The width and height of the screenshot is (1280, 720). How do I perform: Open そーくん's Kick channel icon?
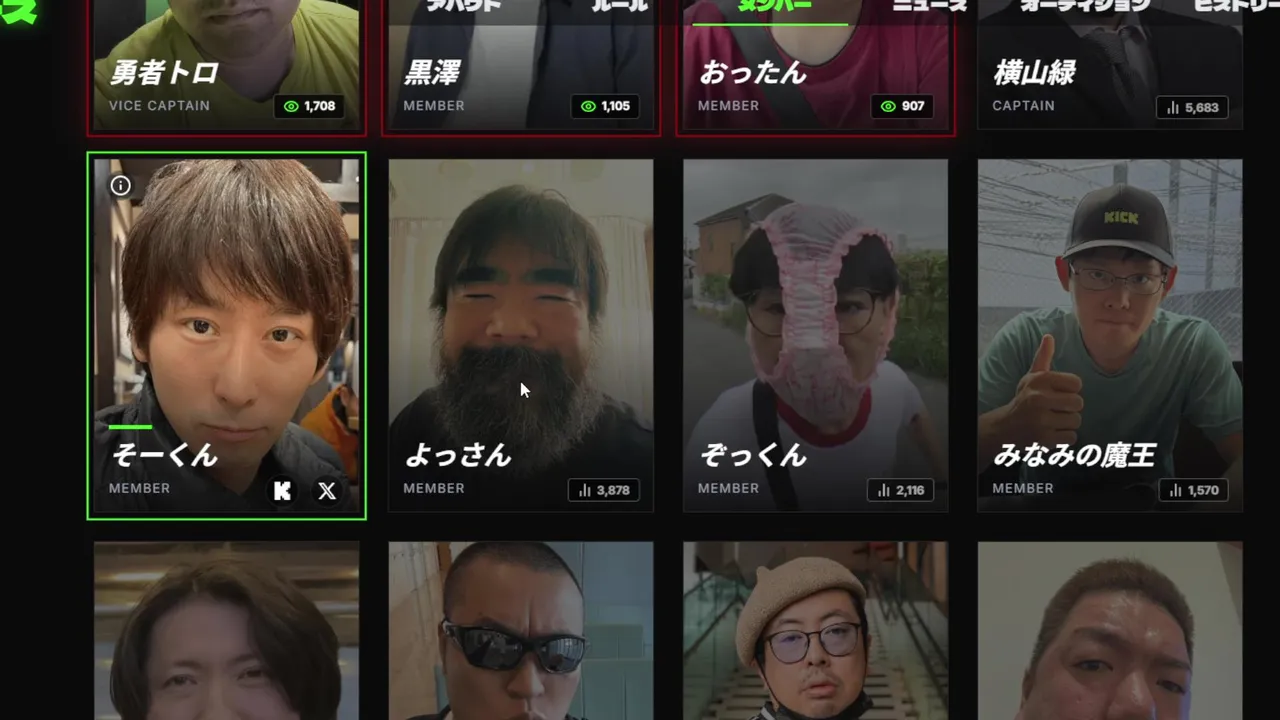(283, 491)
